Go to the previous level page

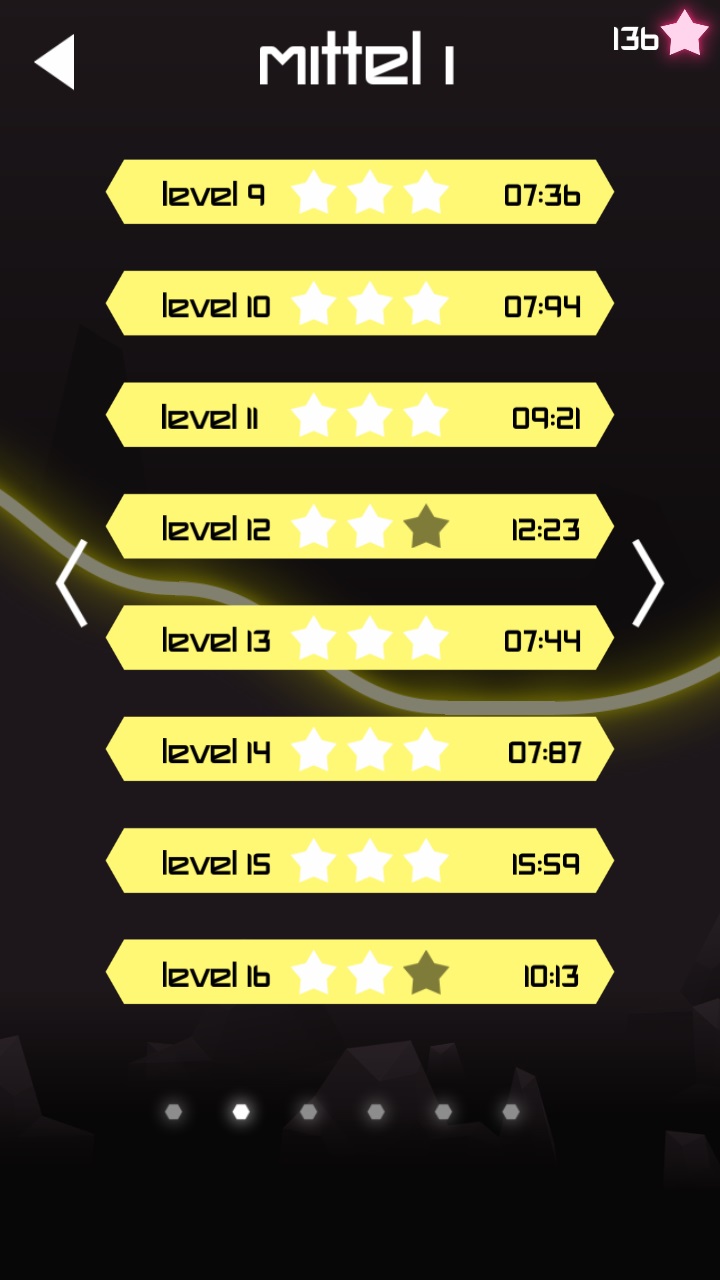coord(71,583)
